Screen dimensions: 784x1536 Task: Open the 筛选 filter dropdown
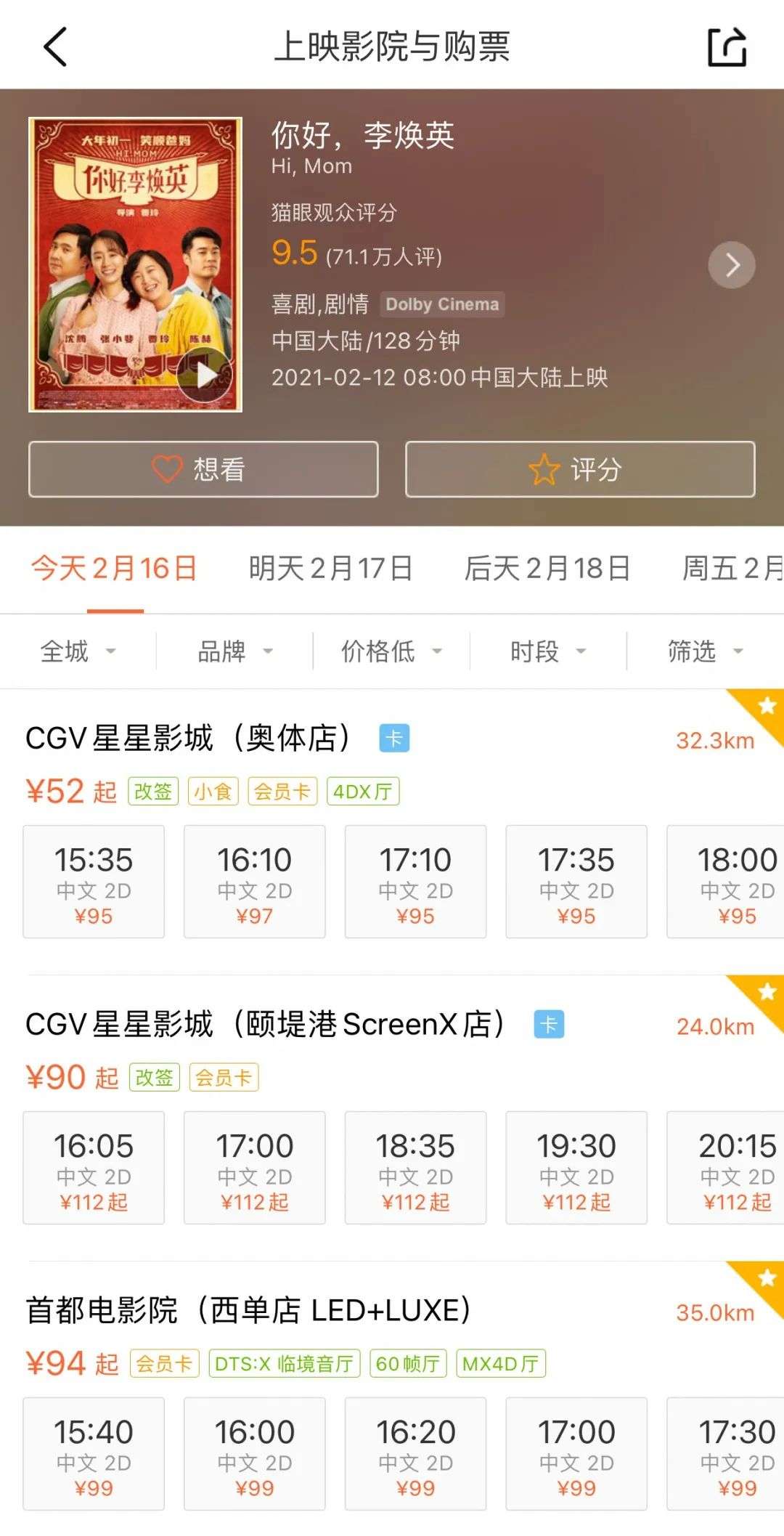point(704,651)
